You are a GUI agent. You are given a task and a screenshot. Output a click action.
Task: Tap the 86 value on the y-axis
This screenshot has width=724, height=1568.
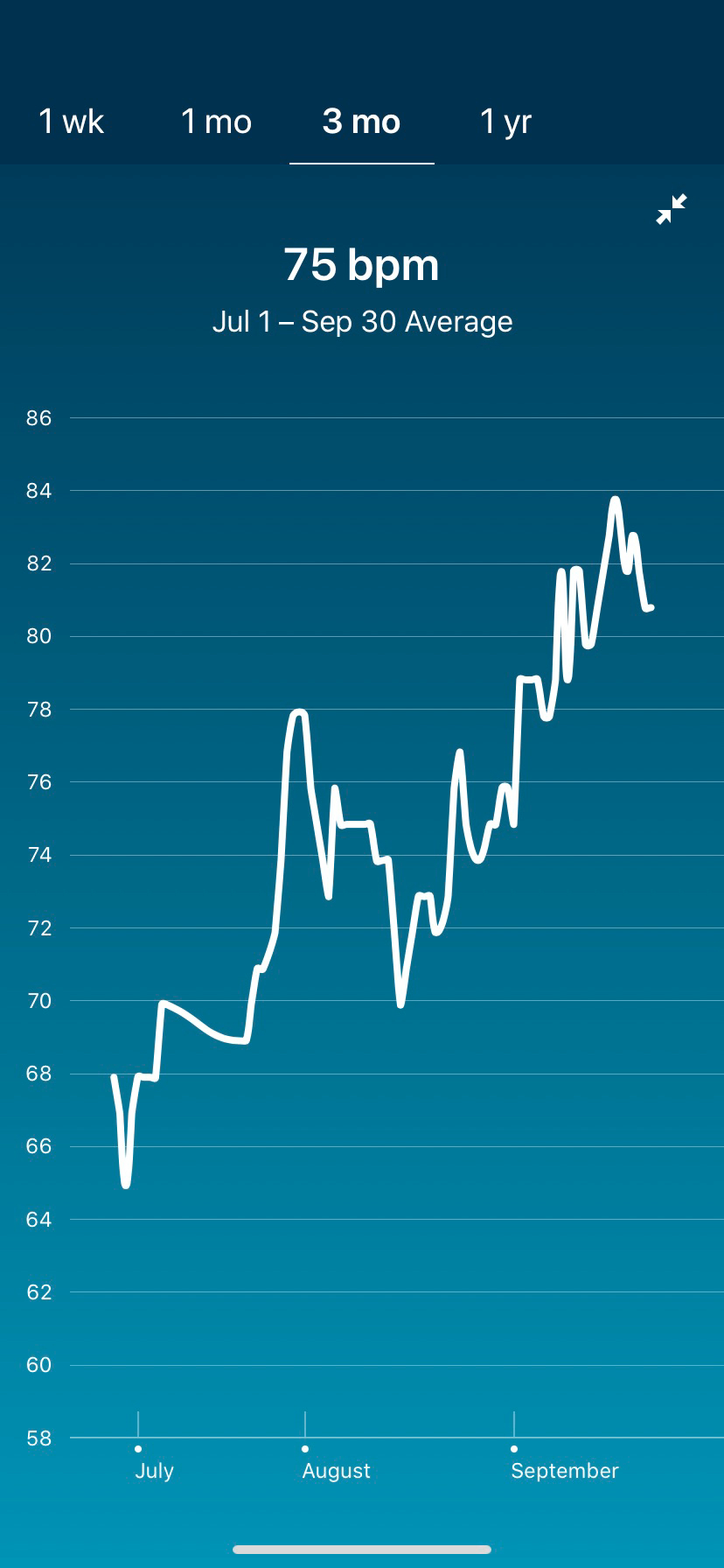pos(38,418)
